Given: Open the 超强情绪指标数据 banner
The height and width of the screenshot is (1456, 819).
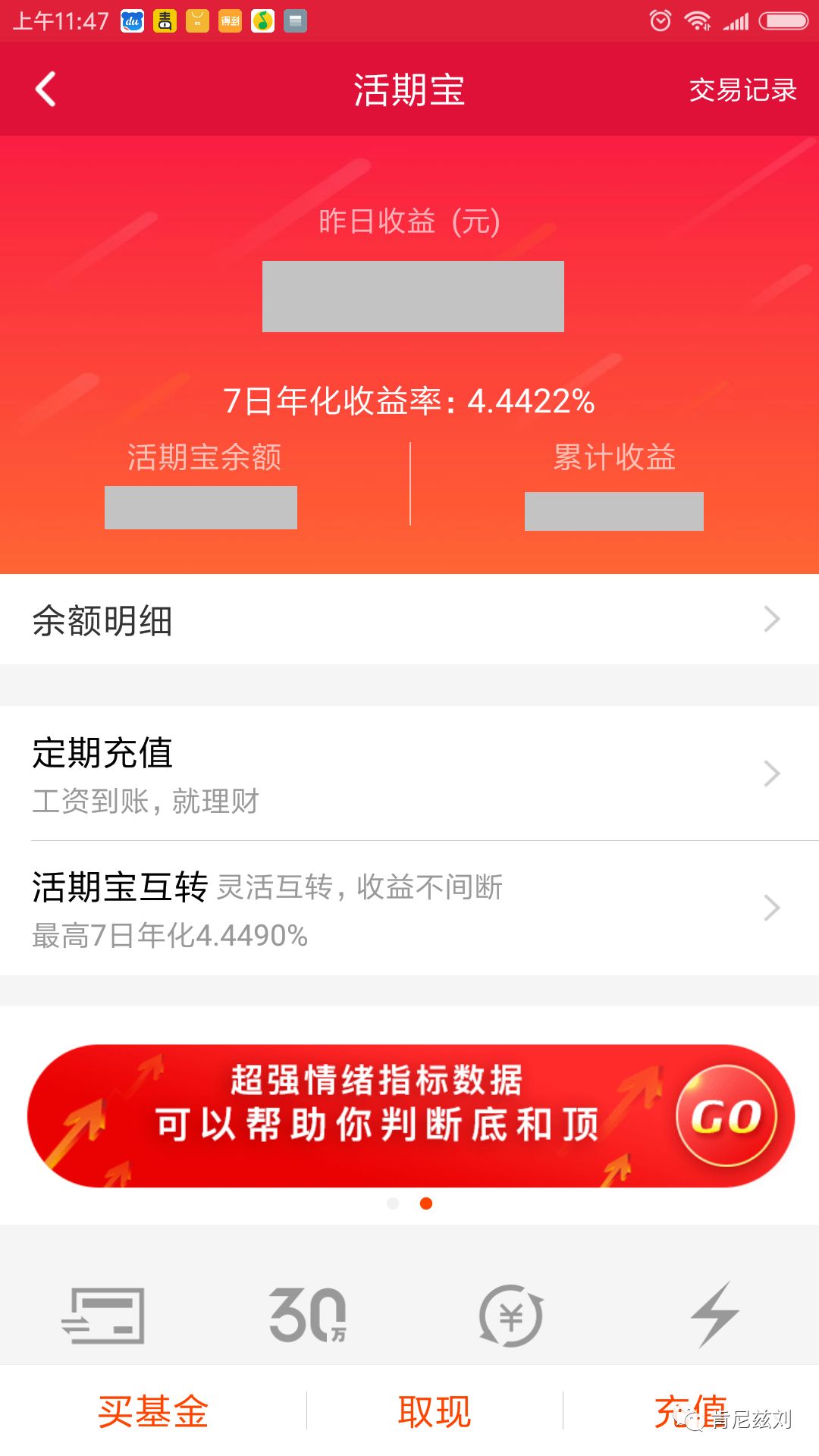Looking at the screenshot, I should point(409,1116).
